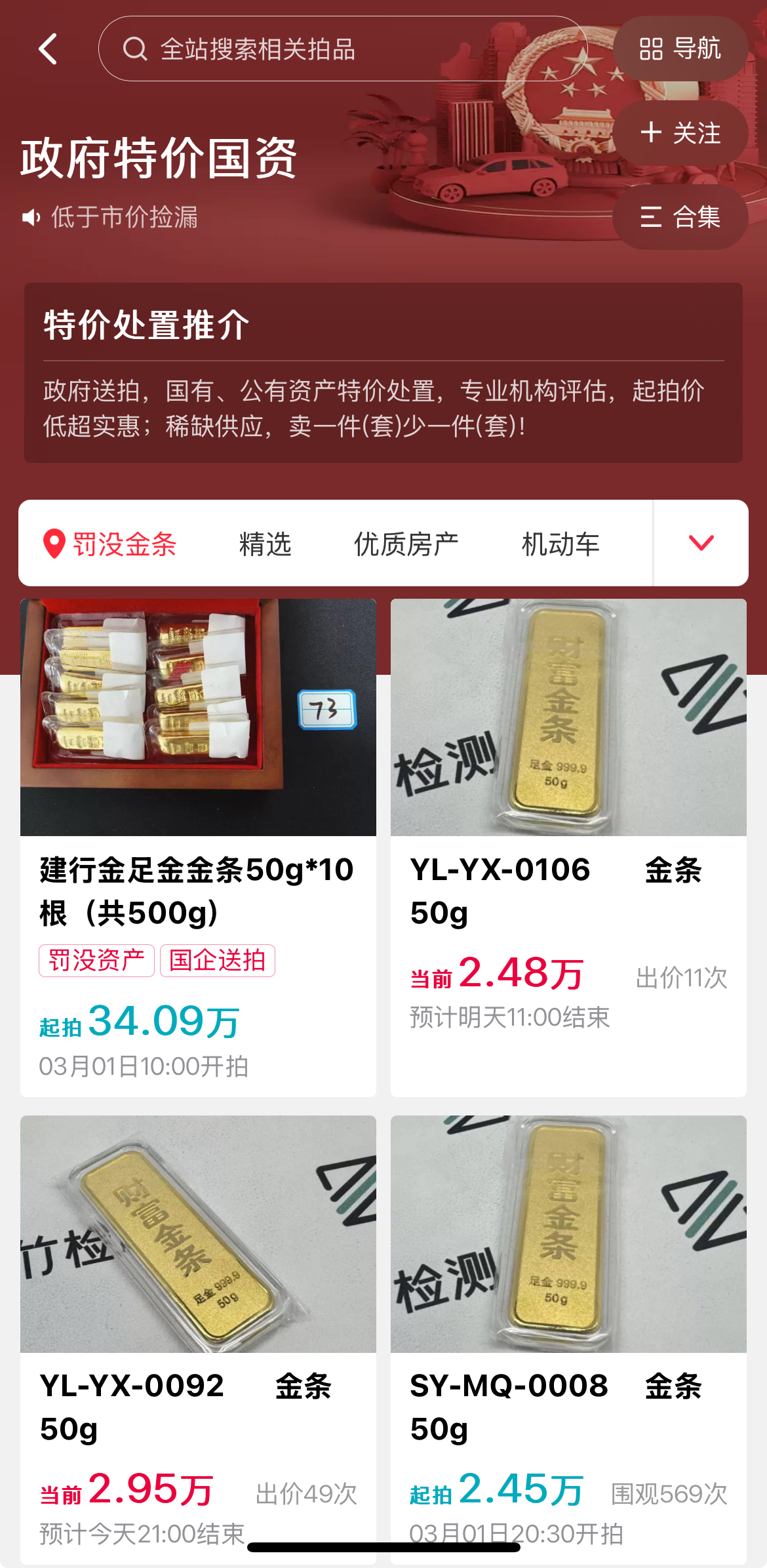
Task: Open the 建行金足金金条50g*10根 listing
Action: (x=198, y=847)
